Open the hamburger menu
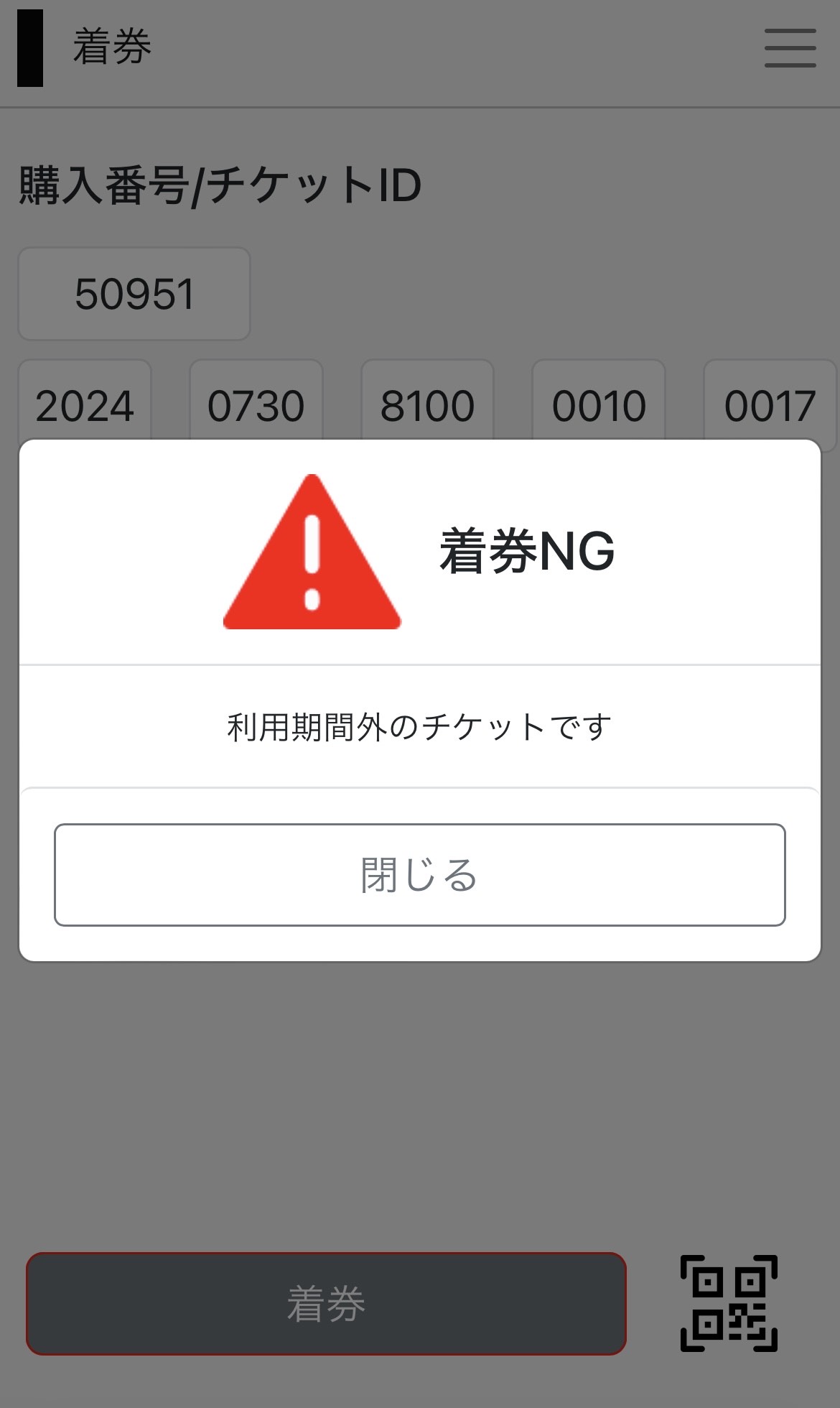The image size is (840, 1408). click(x=790, y=48)
